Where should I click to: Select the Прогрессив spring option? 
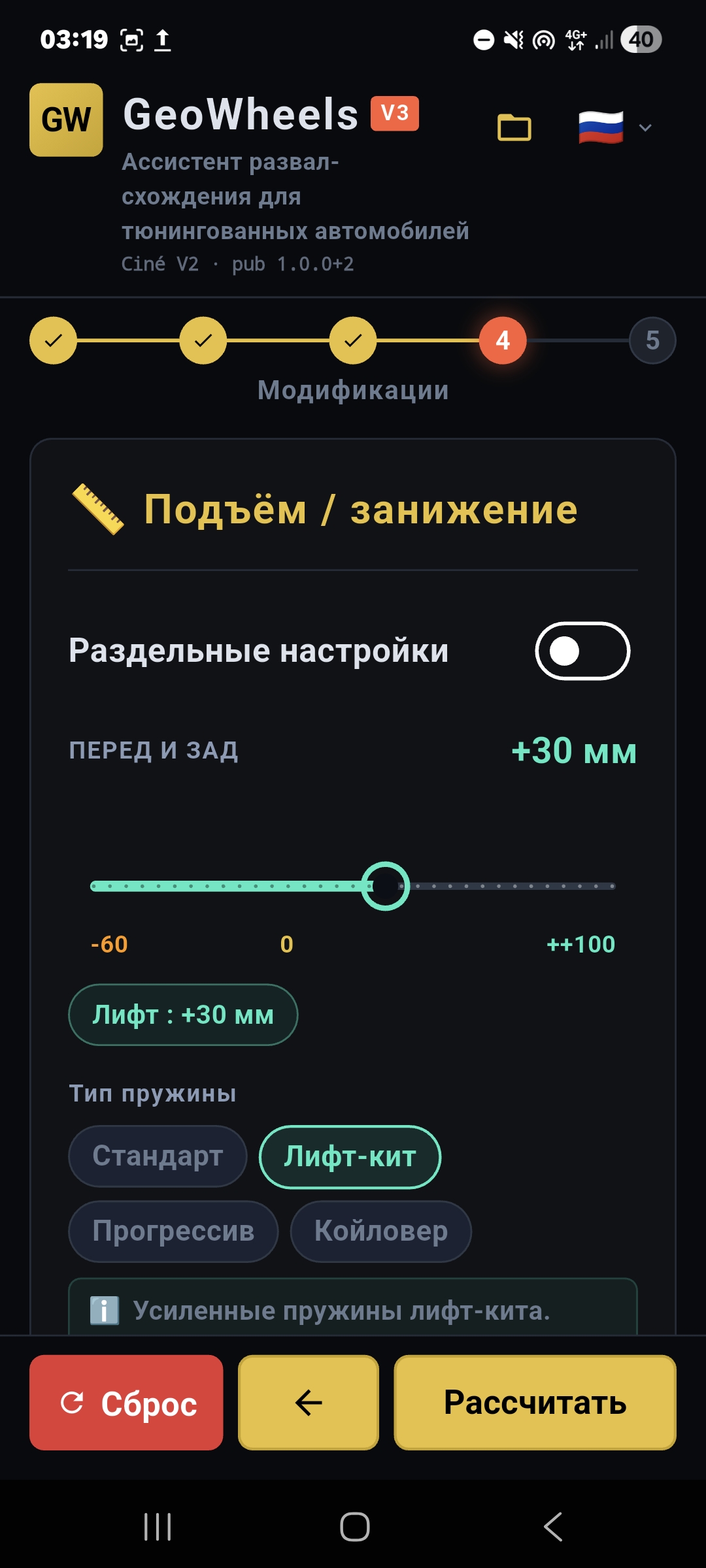[x=174, y=1231]
